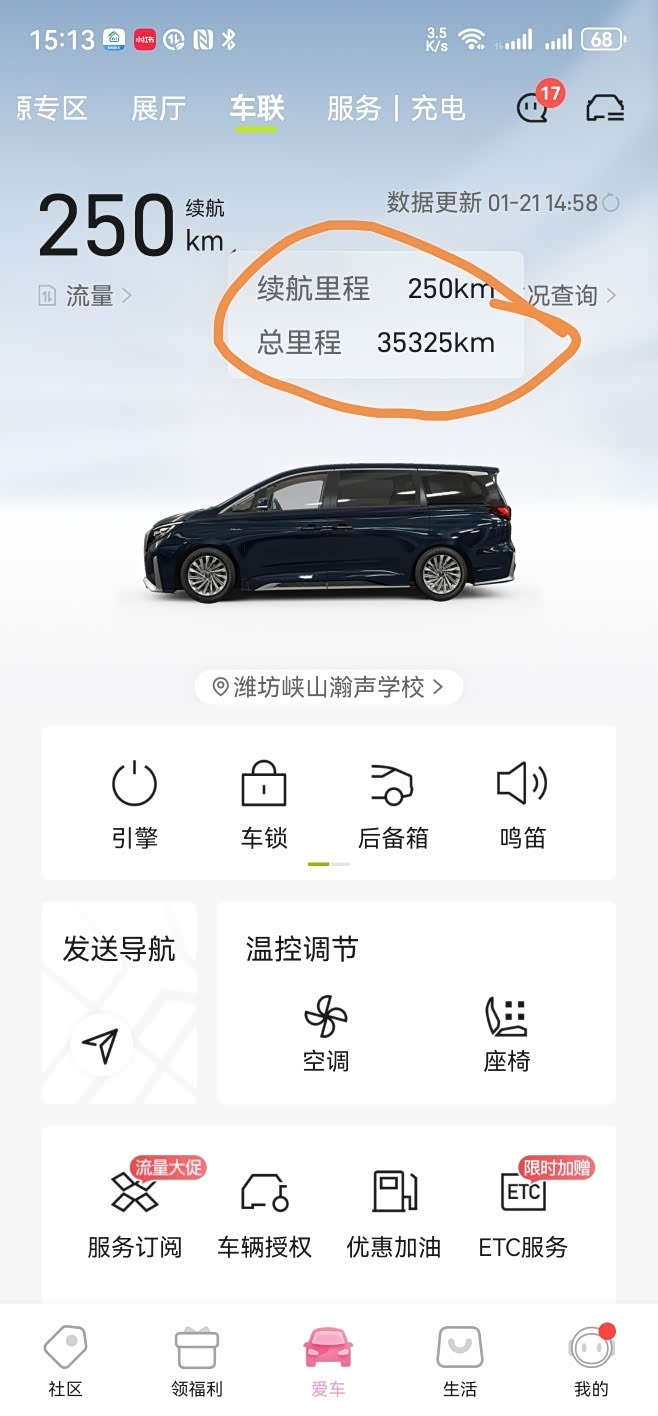Open 空调 climate control

pos(326,1033)
